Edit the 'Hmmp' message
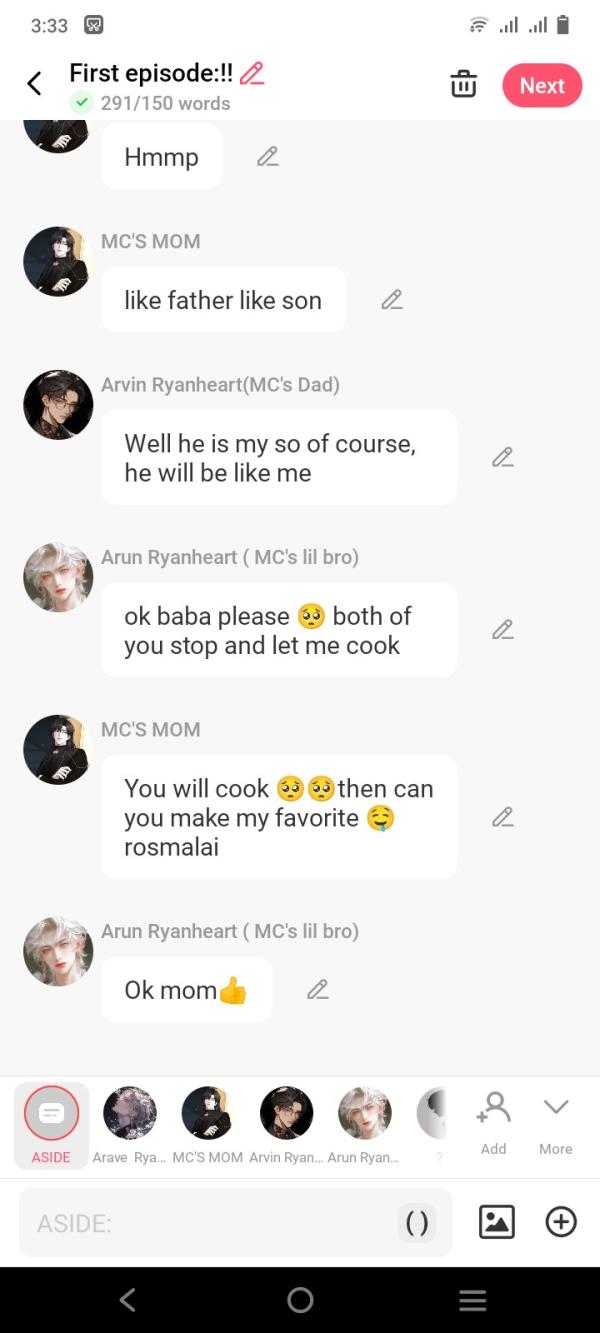The width and height of the screenshot is (600, 1333). (267, 157)
